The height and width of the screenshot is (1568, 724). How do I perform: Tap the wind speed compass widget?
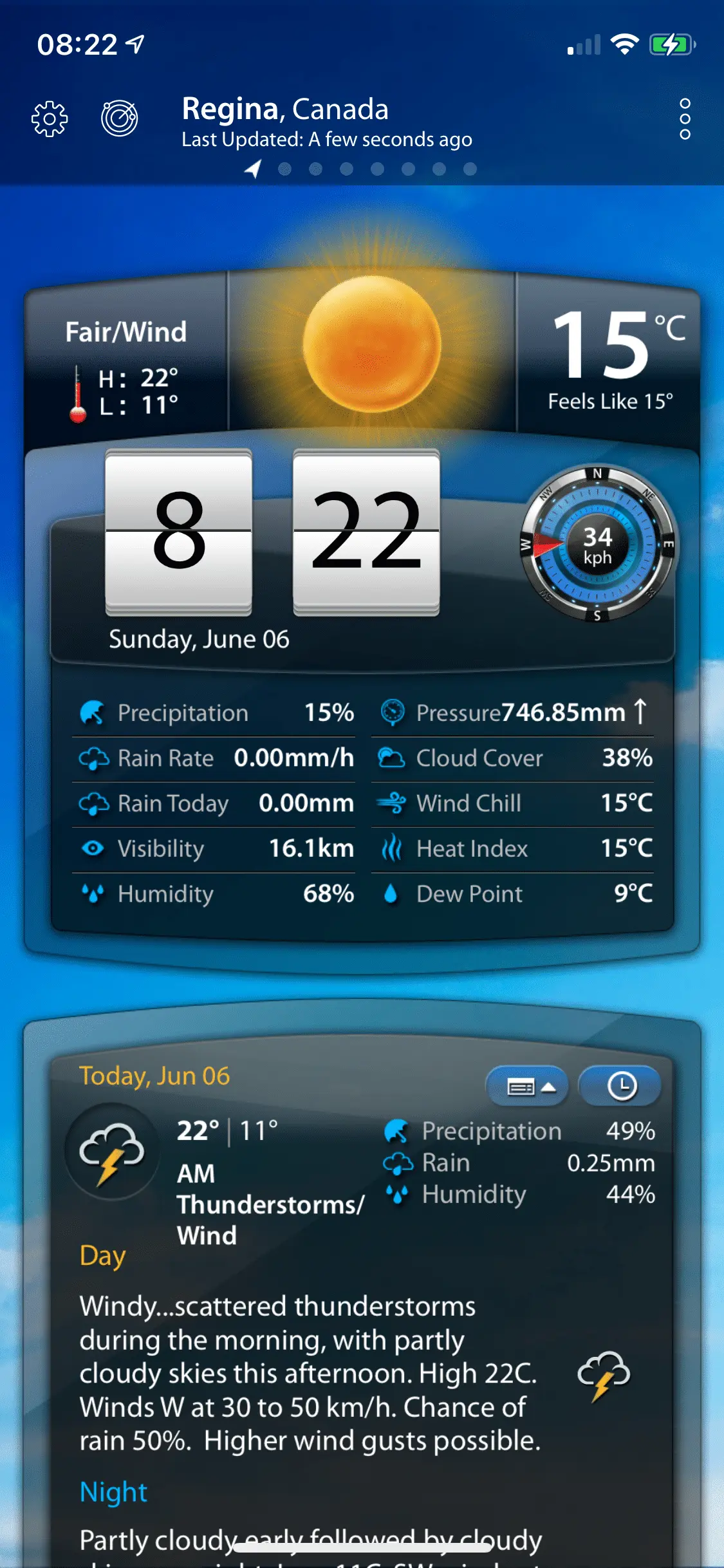click(x=597, y=545)
